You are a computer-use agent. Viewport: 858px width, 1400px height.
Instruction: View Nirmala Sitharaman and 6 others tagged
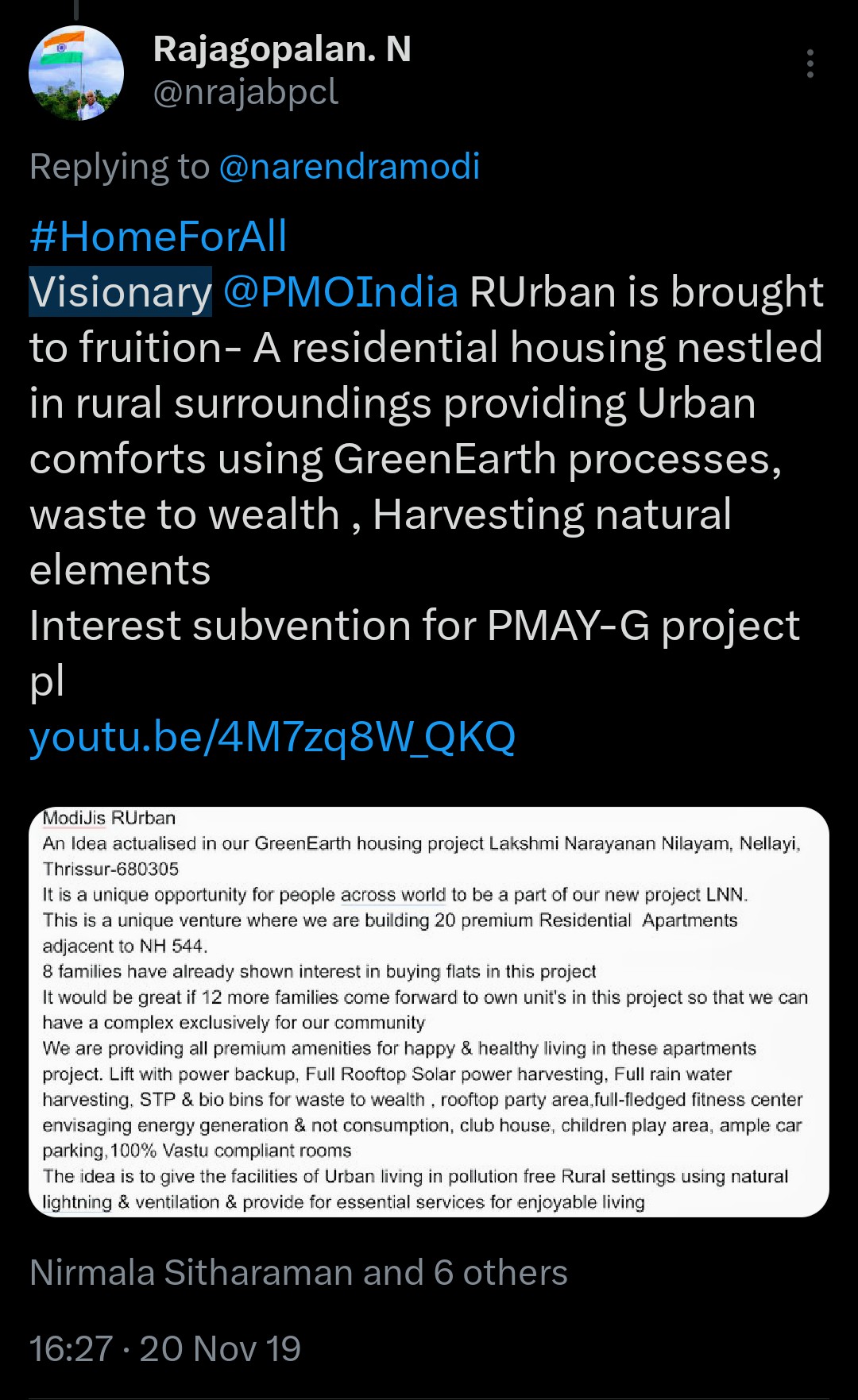[299, 1272]
